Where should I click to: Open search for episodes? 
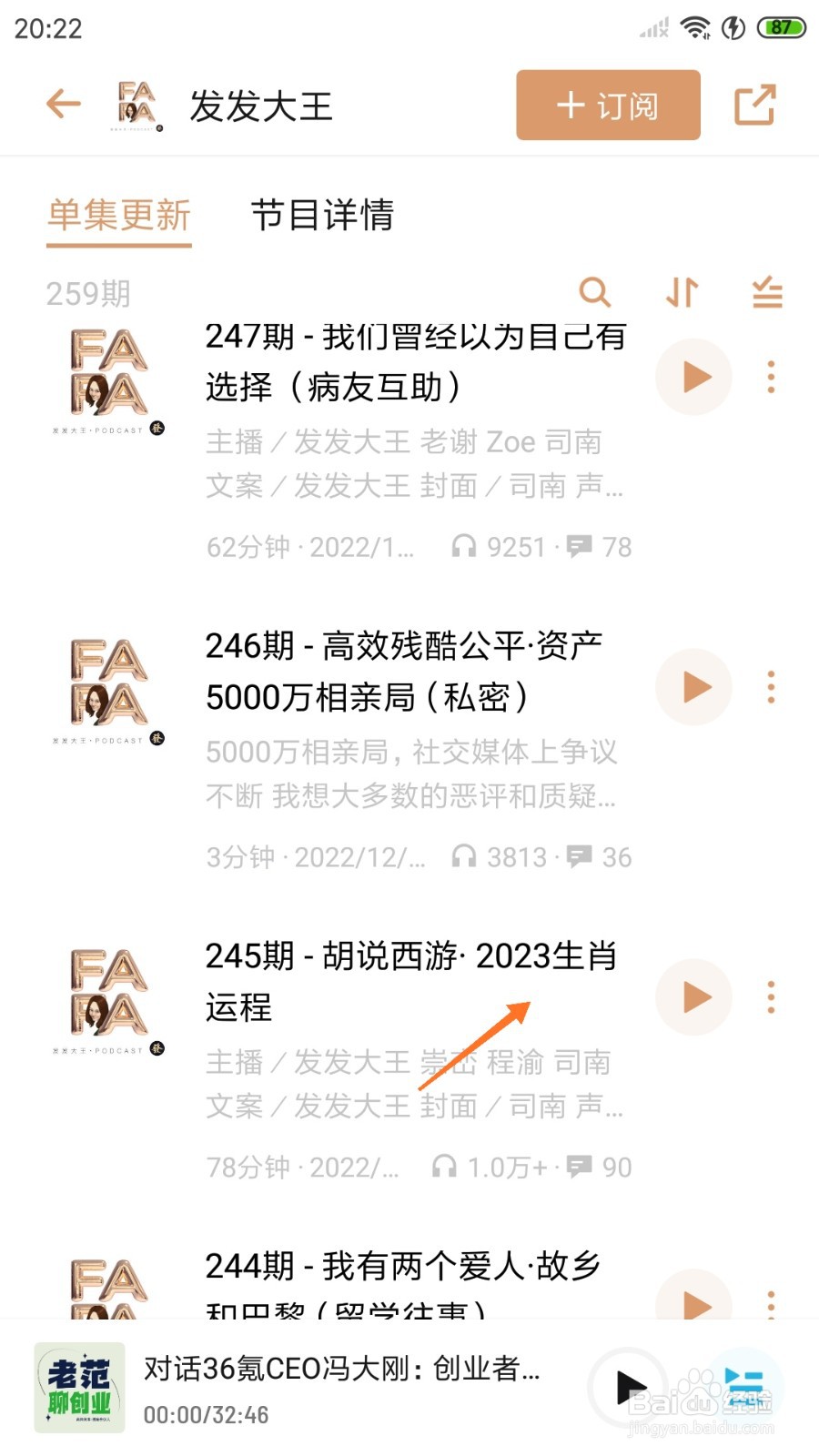[x=596, y=293]
